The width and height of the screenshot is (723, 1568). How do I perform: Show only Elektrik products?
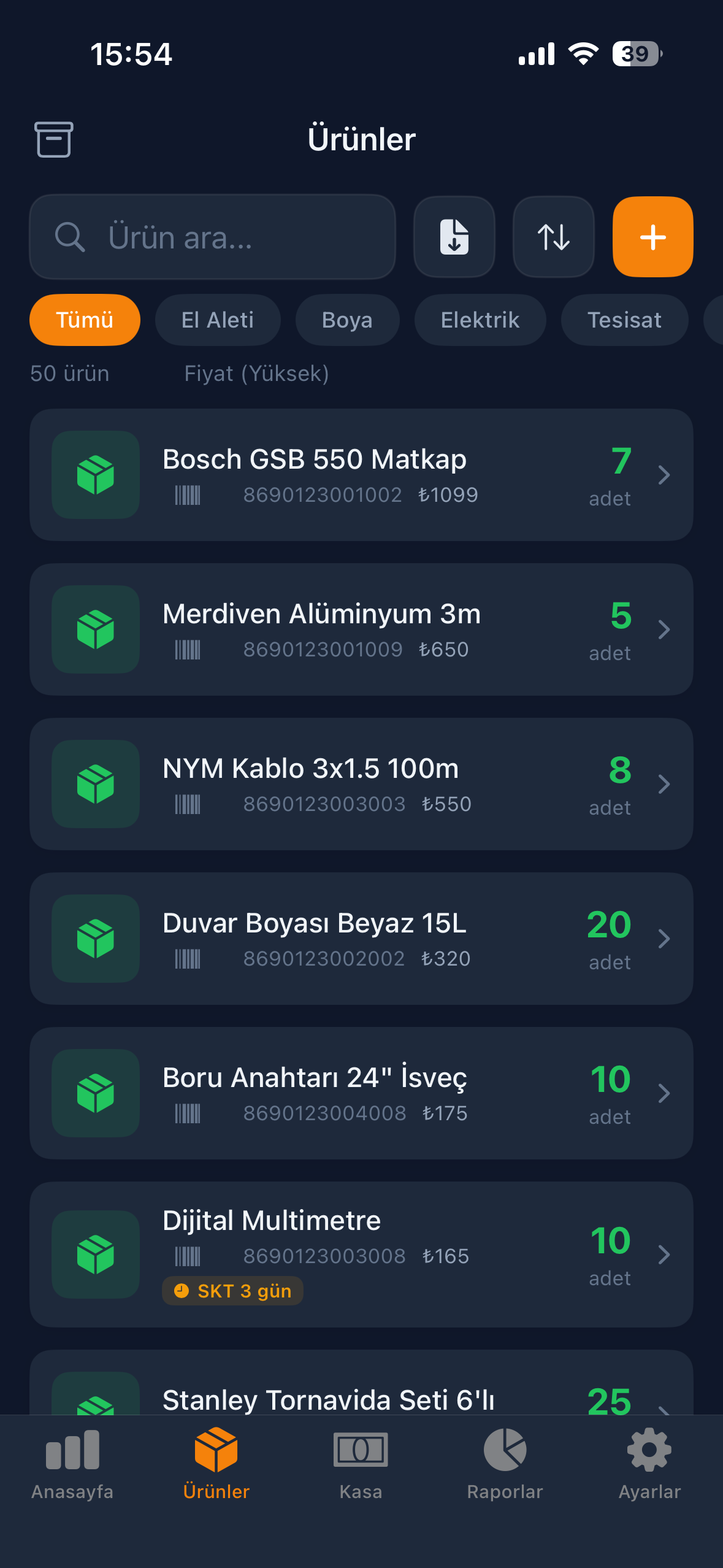click(x=480, y=320)
